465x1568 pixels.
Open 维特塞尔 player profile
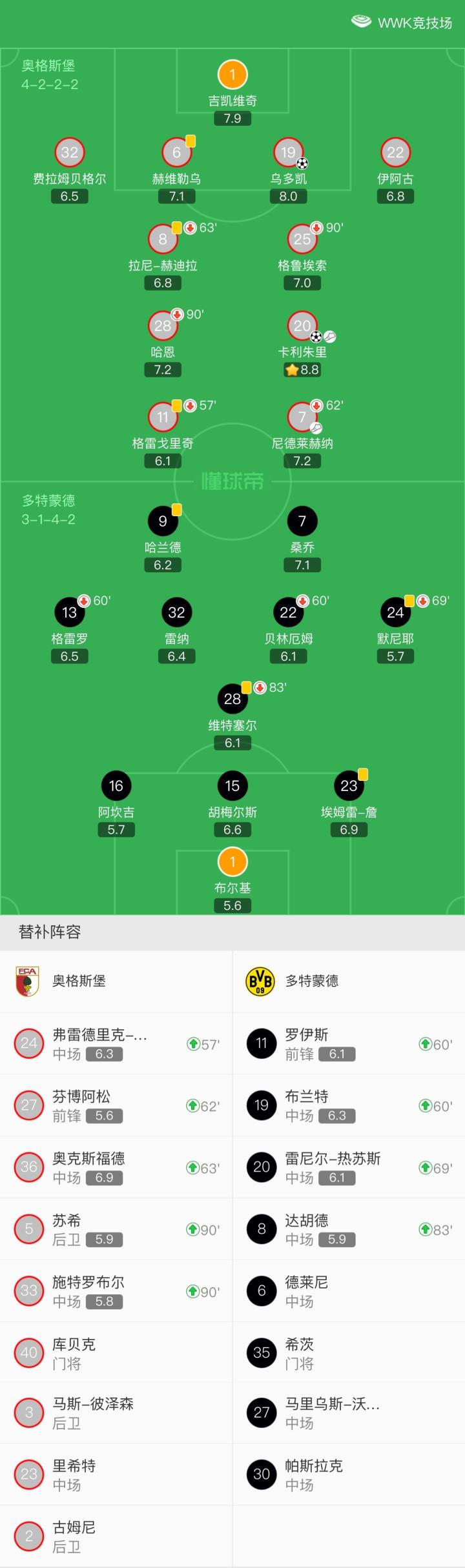(x=232, y=699)
